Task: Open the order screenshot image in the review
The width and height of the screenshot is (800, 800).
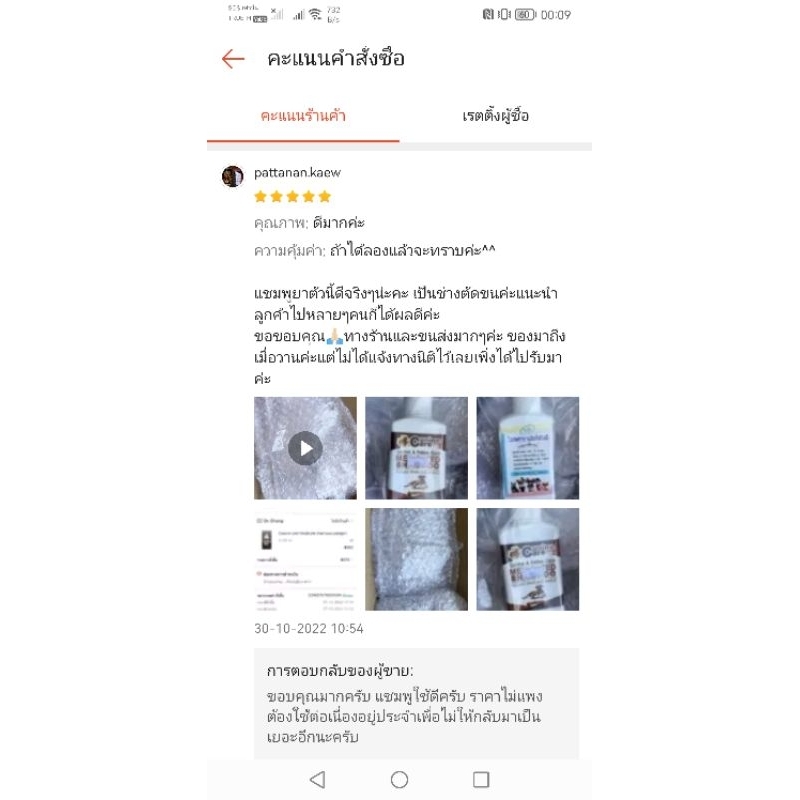Action: click(x=305, y=559)
